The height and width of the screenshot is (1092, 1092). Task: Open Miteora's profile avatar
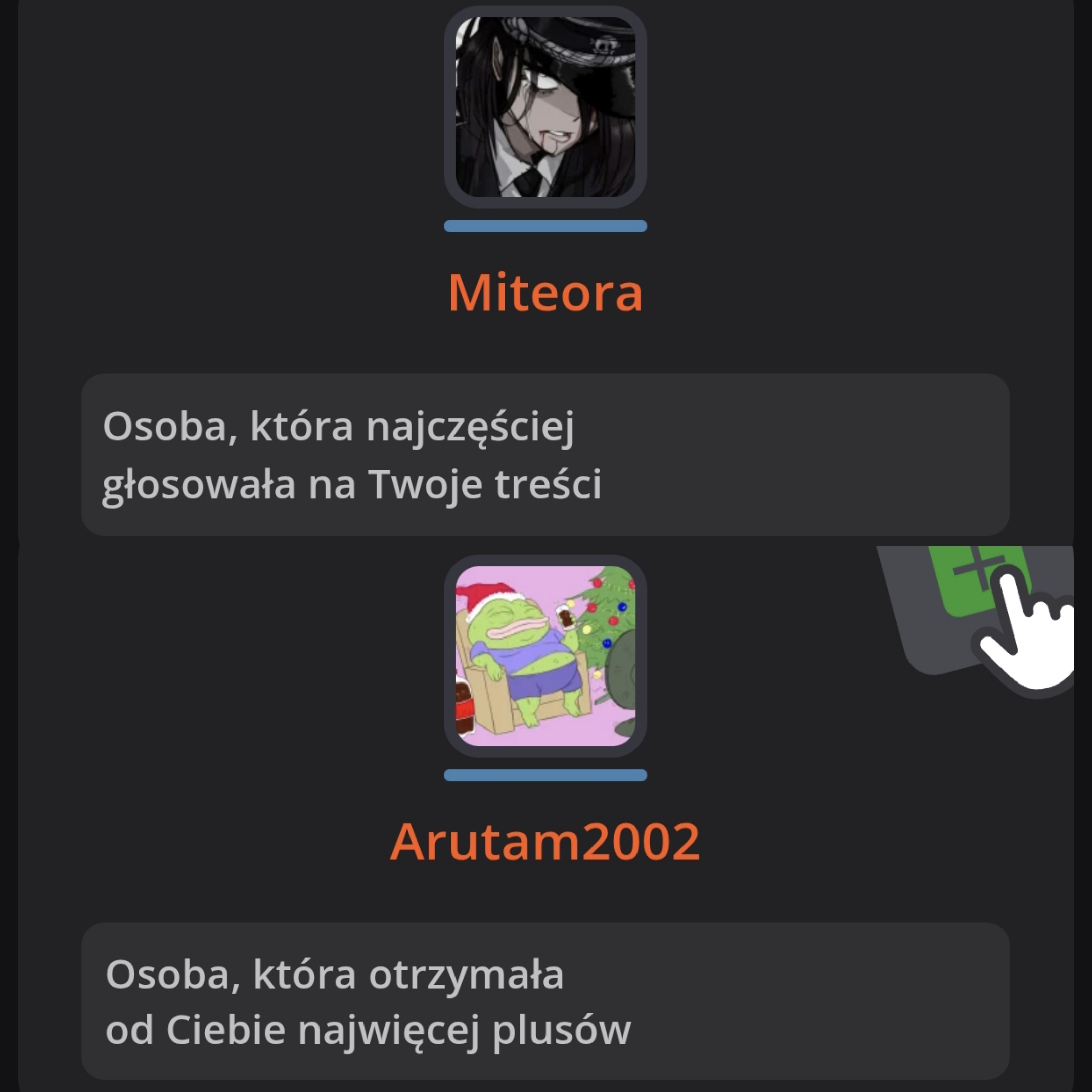pos(545,107)
